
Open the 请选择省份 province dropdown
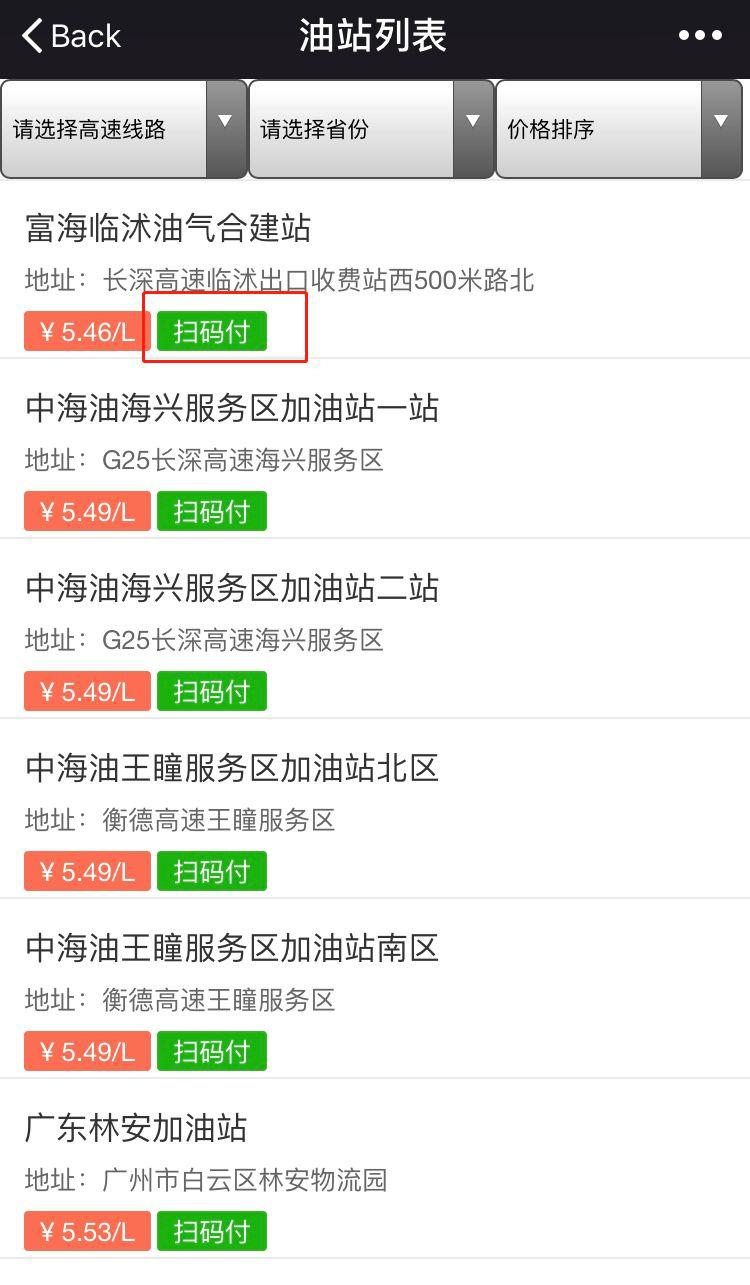[x=371, y=130]
